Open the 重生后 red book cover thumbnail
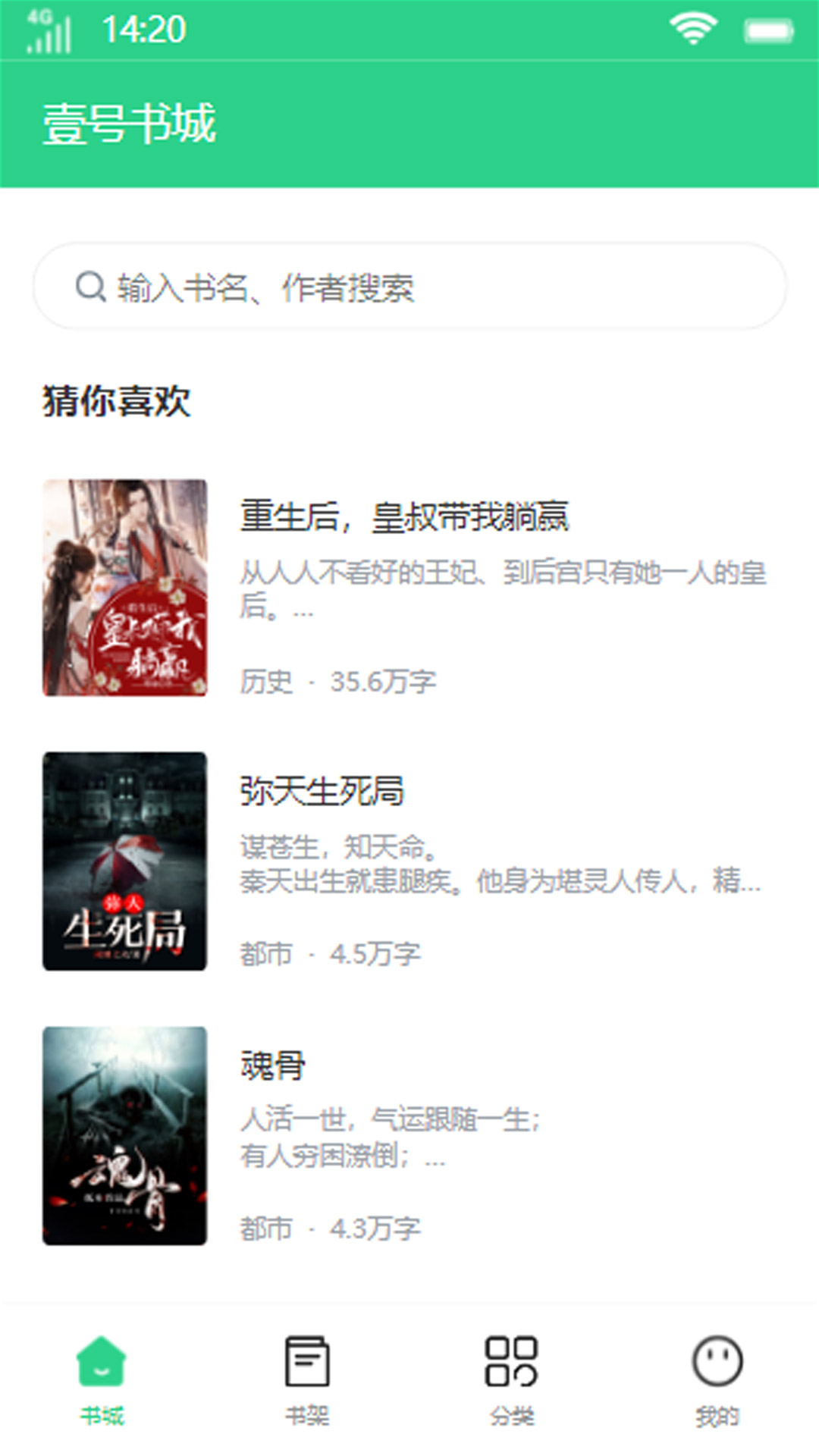This screenshot has width=819, height=1456. coord(124,589)
